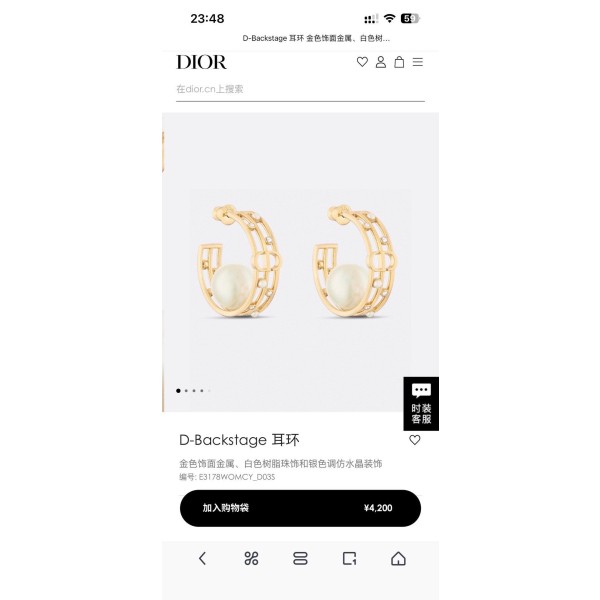Open the account profile icon
Viewport: 600px width, 600px height.
click(x=380, y=62)
